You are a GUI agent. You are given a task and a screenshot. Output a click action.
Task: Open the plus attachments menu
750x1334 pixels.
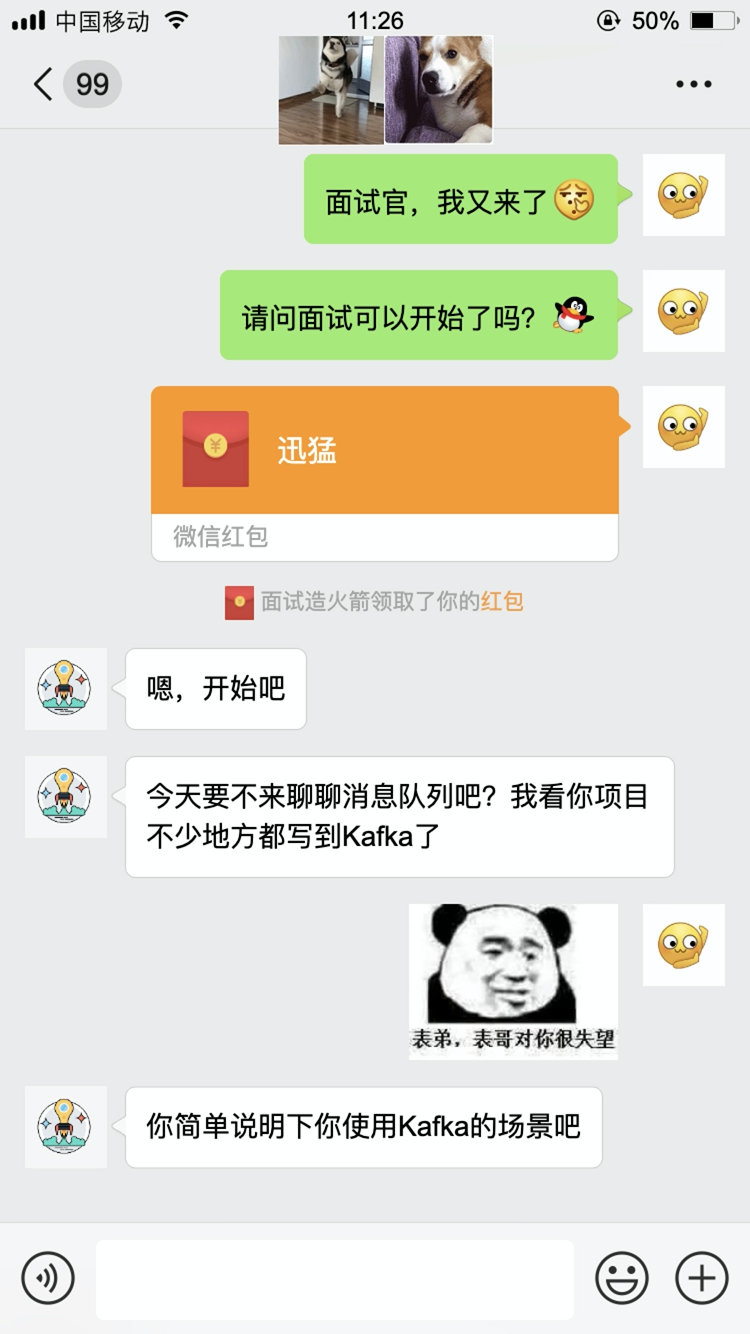[701, 1278]
